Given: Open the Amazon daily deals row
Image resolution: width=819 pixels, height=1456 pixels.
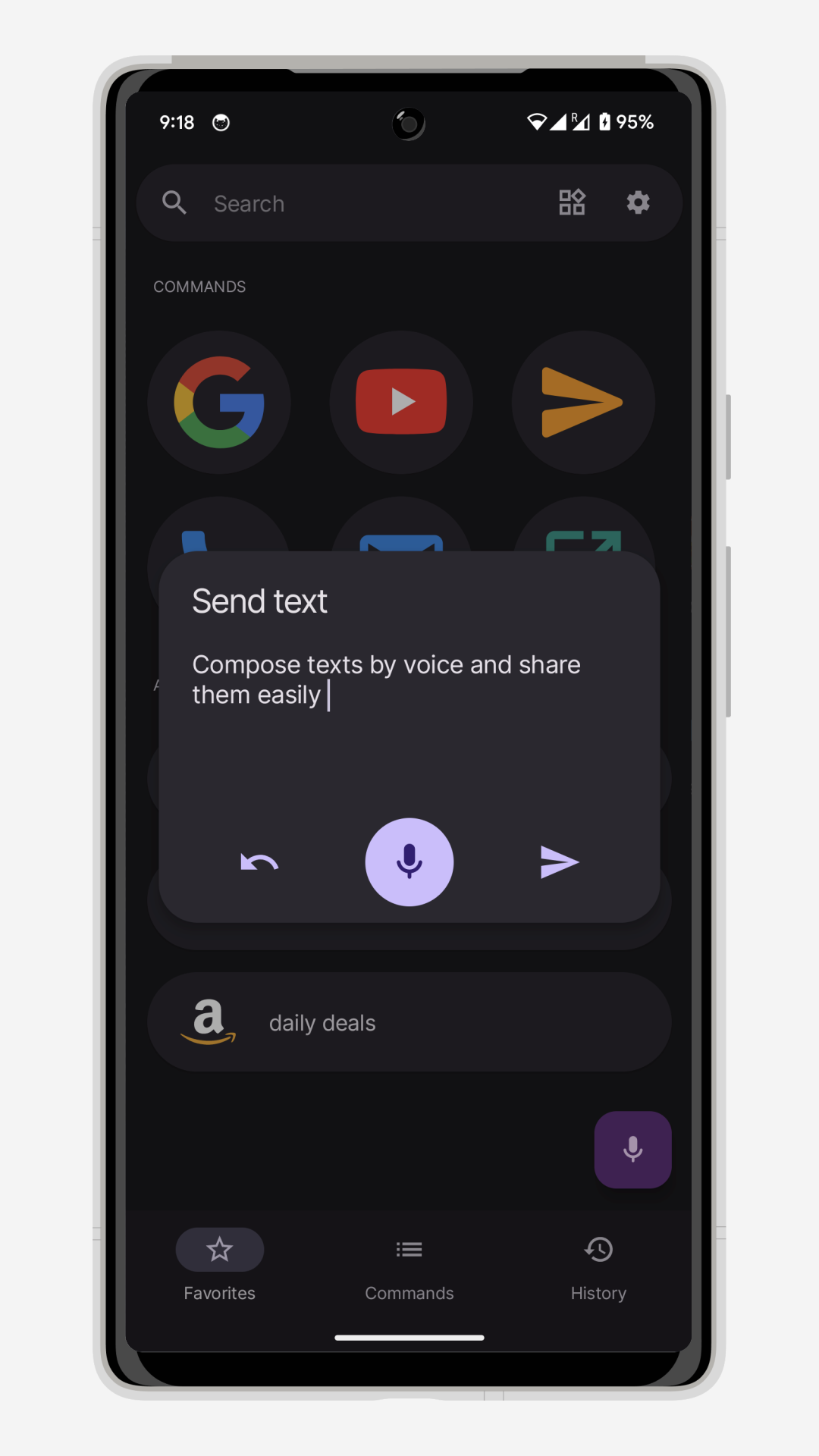Looking at the screenshot, I should (409, 1021).
